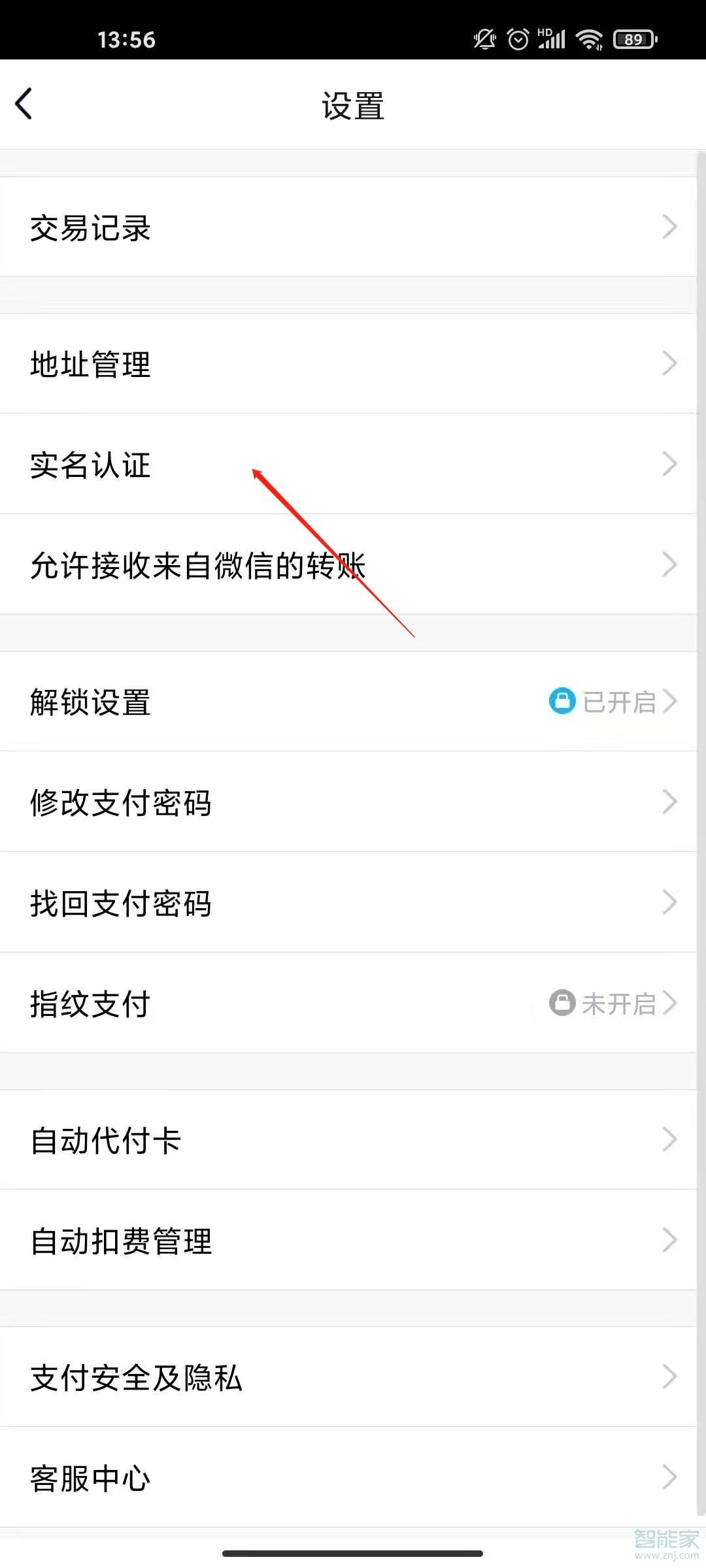The image size is (706, 1568).
Task: Open 自动扣费管理
Action: click(348, 1240)
